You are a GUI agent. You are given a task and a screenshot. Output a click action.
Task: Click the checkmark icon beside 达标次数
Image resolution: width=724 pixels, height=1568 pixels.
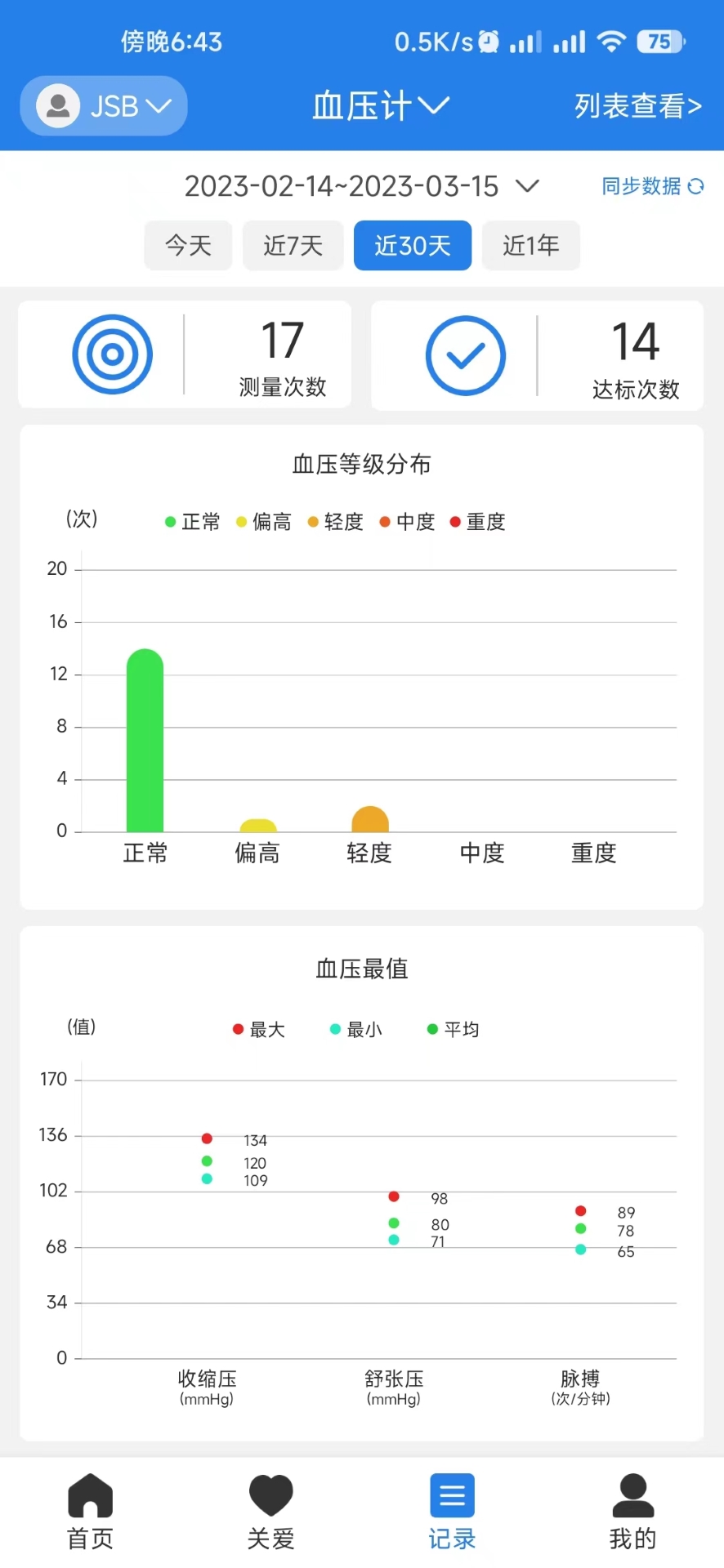click(x=465, y=355)
